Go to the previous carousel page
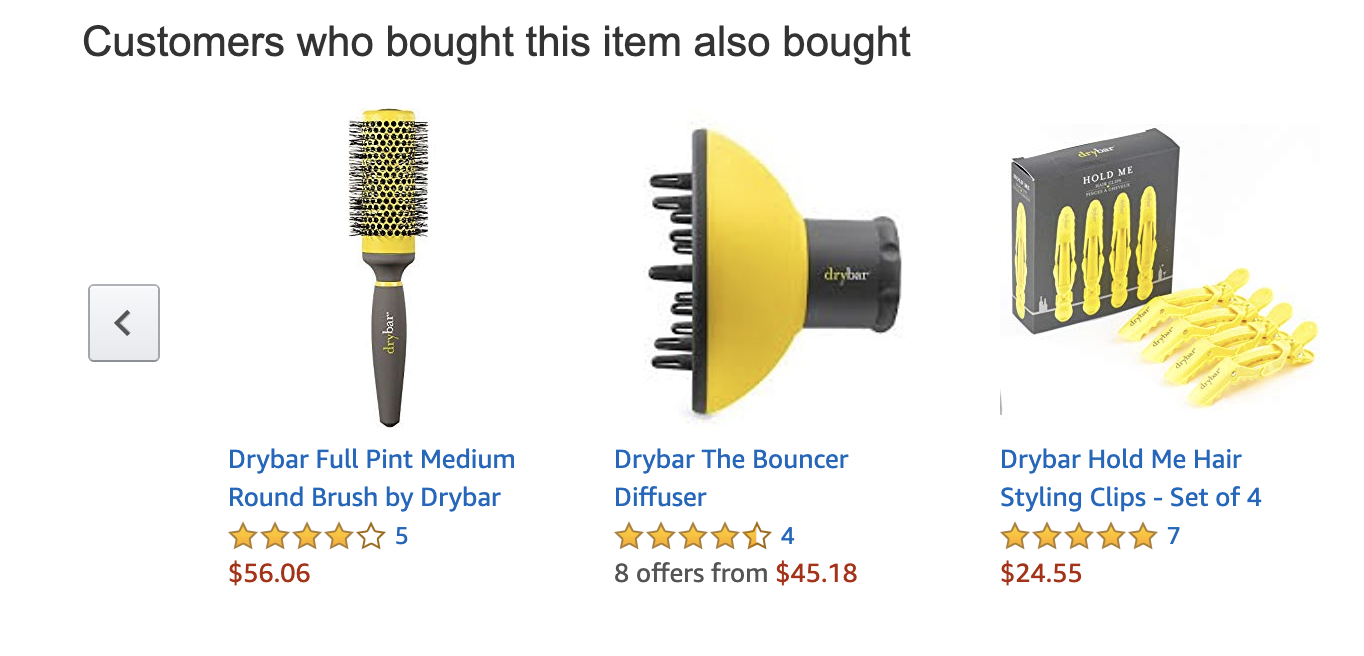 tap(123, 323)
